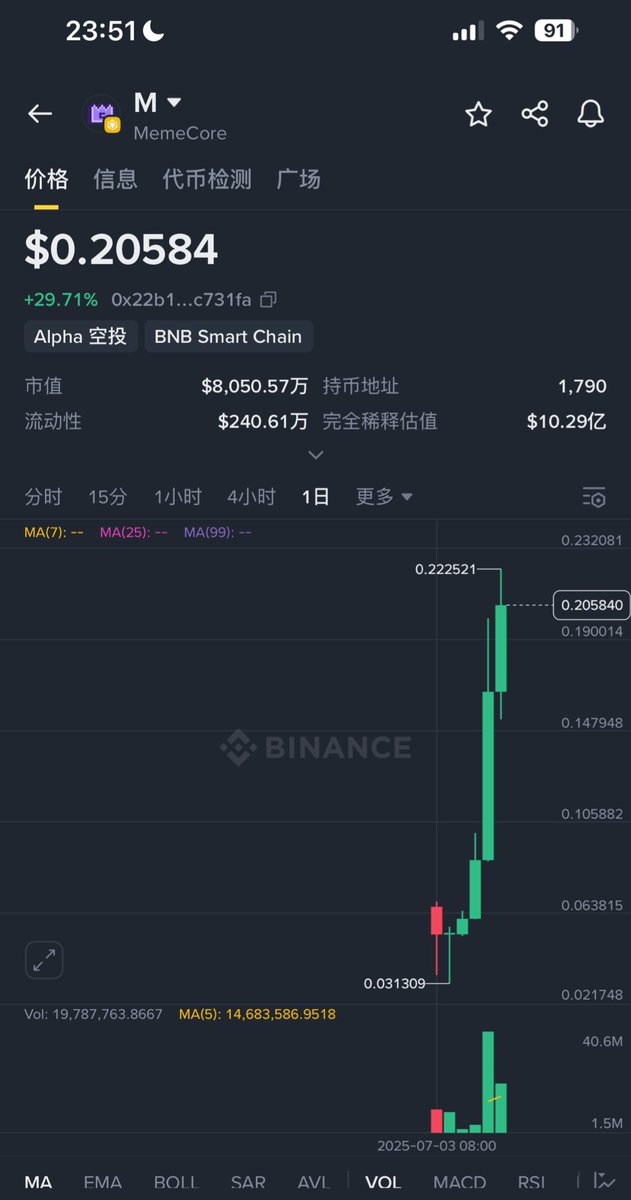Select the 4小时 chart interval
The image size is (631, 1200).
[251, 497]
